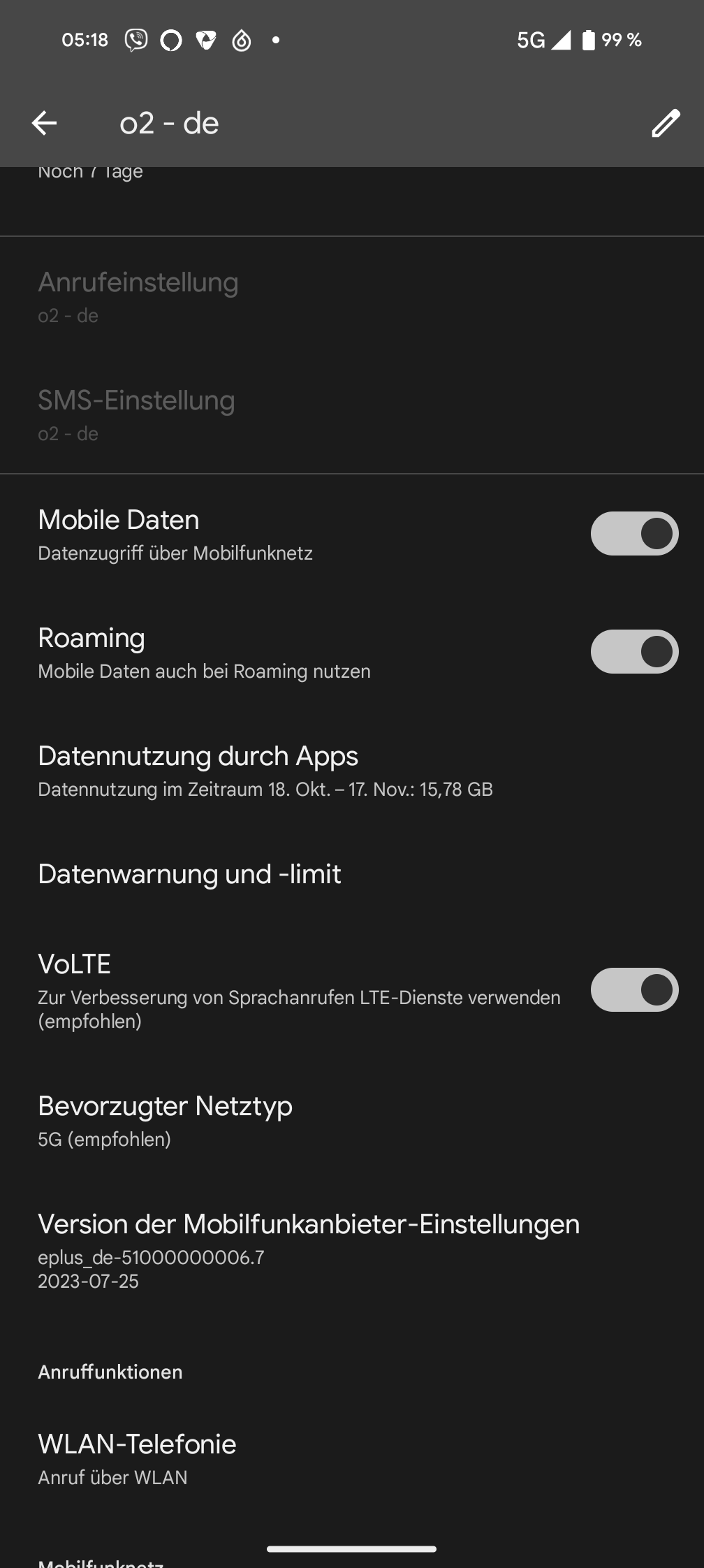Viewport: 704px width, 1568px height.
Task: View Version der Mobilfunkanbieter-Einstellungen
Action: click(x=352, y=1250)
